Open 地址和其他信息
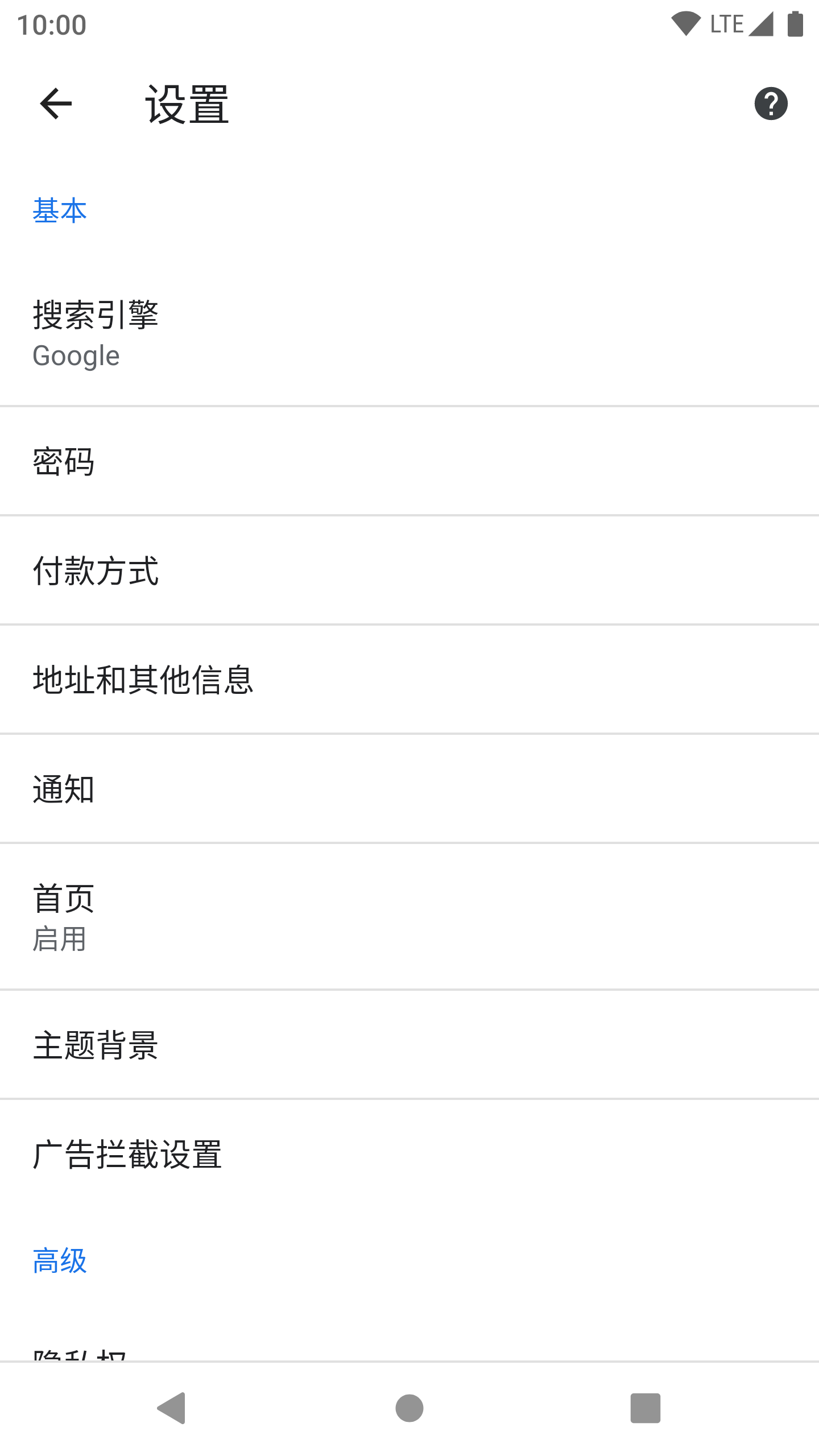 409,680
